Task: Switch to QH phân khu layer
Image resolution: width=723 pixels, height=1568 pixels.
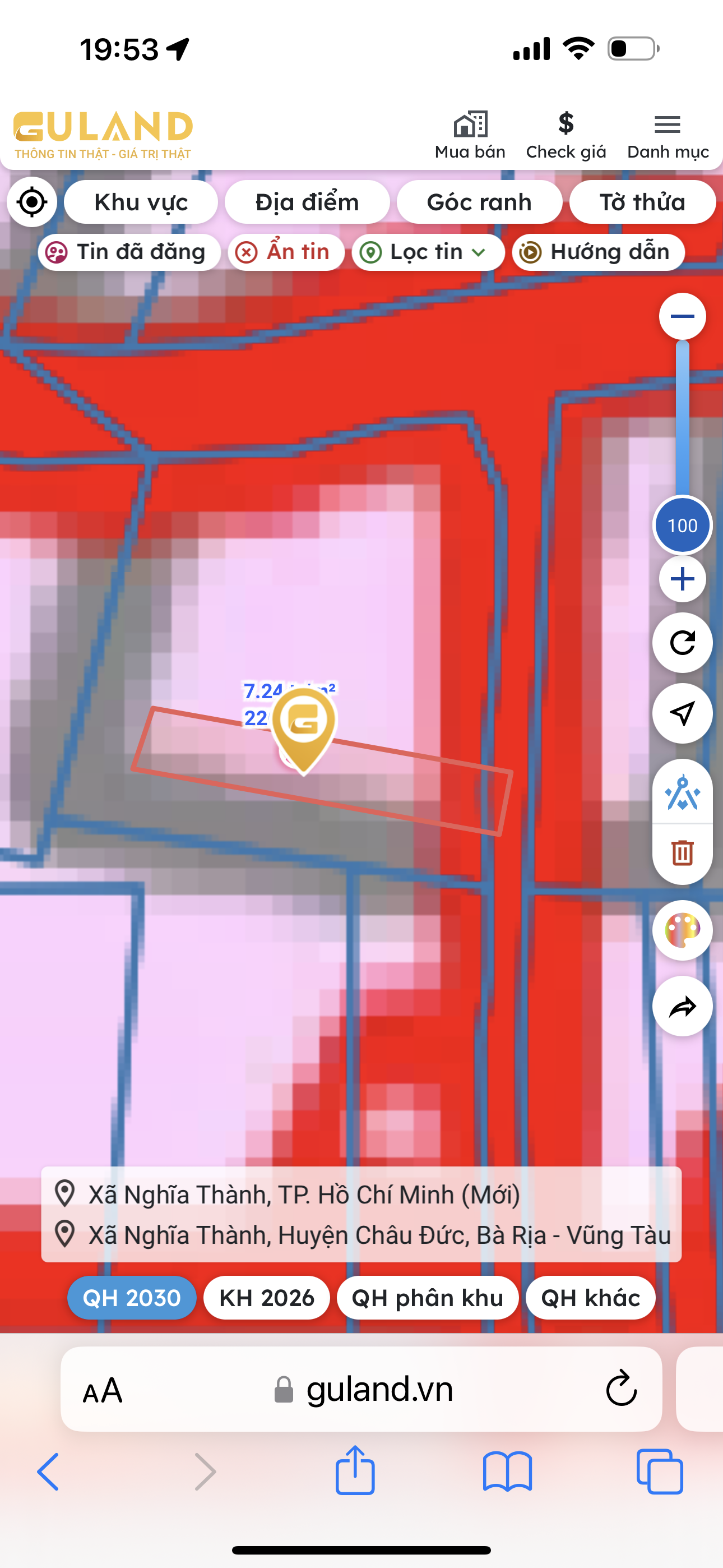Action: (427, 1298)
